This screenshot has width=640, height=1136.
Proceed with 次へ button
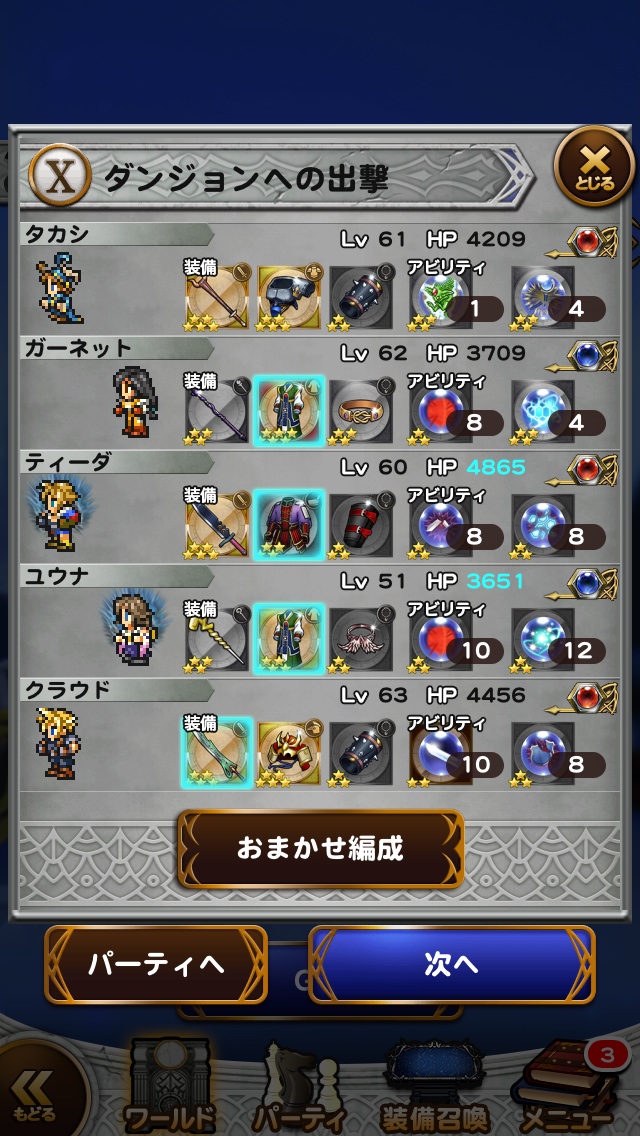[x=451, y=964]
